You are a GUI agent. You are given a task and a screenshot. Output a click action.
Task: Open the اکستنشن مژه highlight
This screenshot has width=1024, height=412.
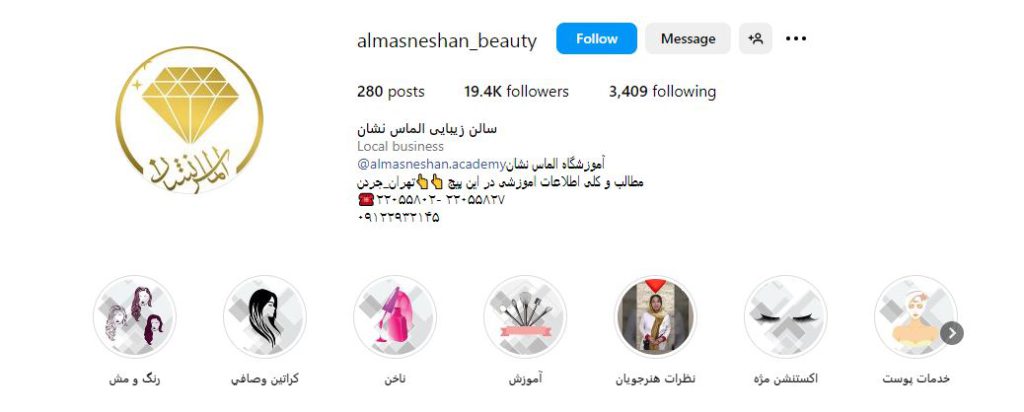coord(785,317)
